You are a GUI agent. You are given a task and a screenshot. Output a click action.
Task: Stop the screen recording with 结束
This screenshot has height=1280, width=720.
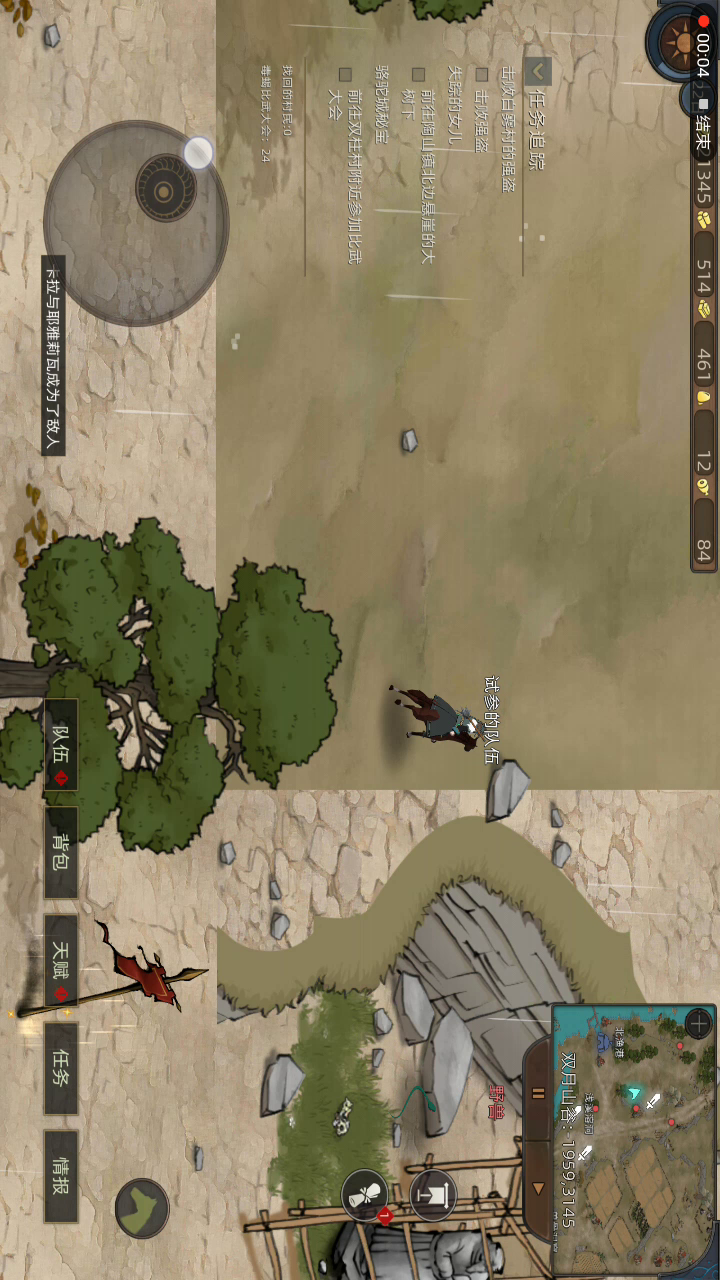pos(702,131)
